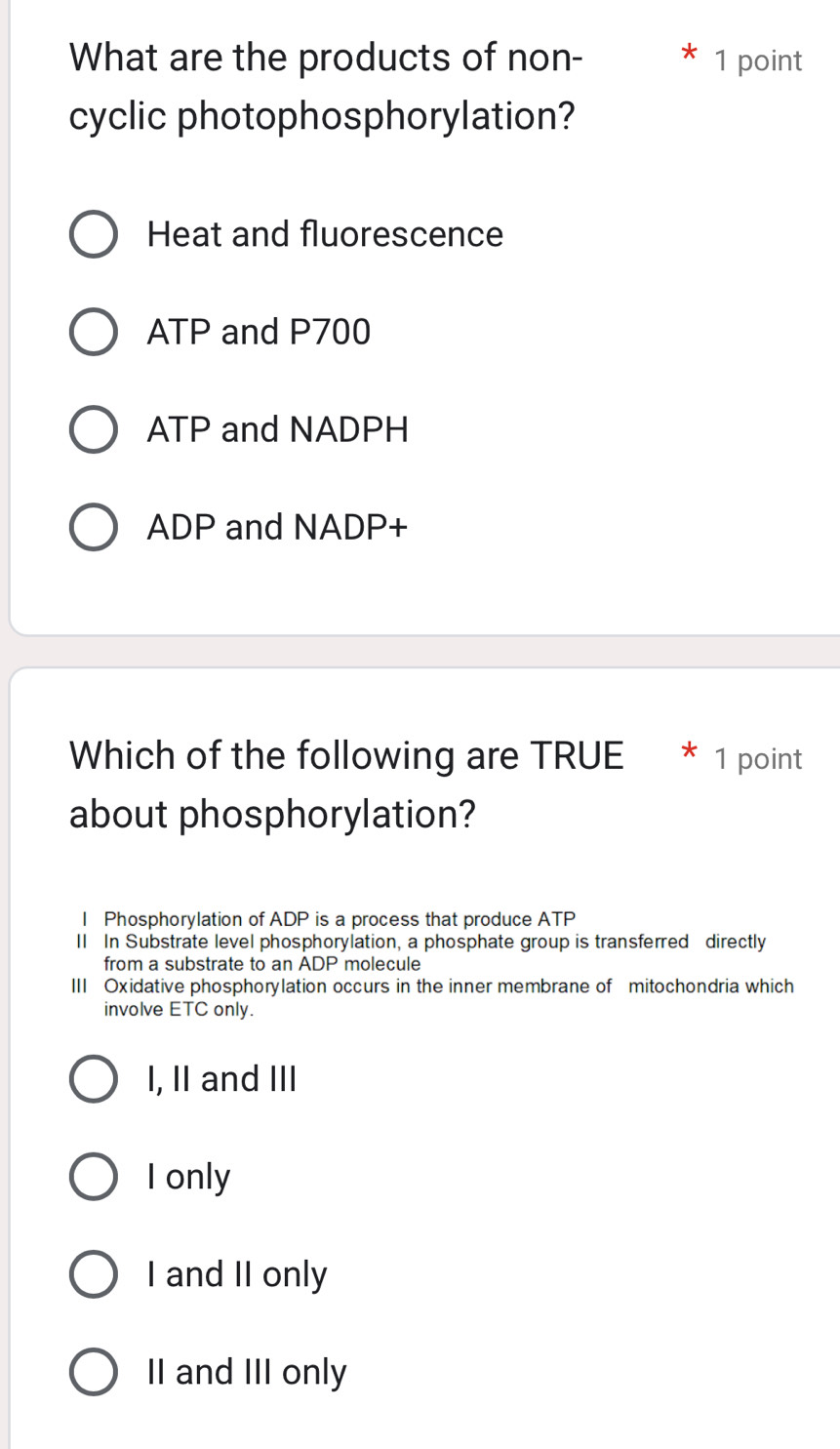Image resolution: width=840 pixels, height=1449 pixels.
Task: Click the "1 point" label on the first question
Action: pyautogui.click(x=761, y=60)
